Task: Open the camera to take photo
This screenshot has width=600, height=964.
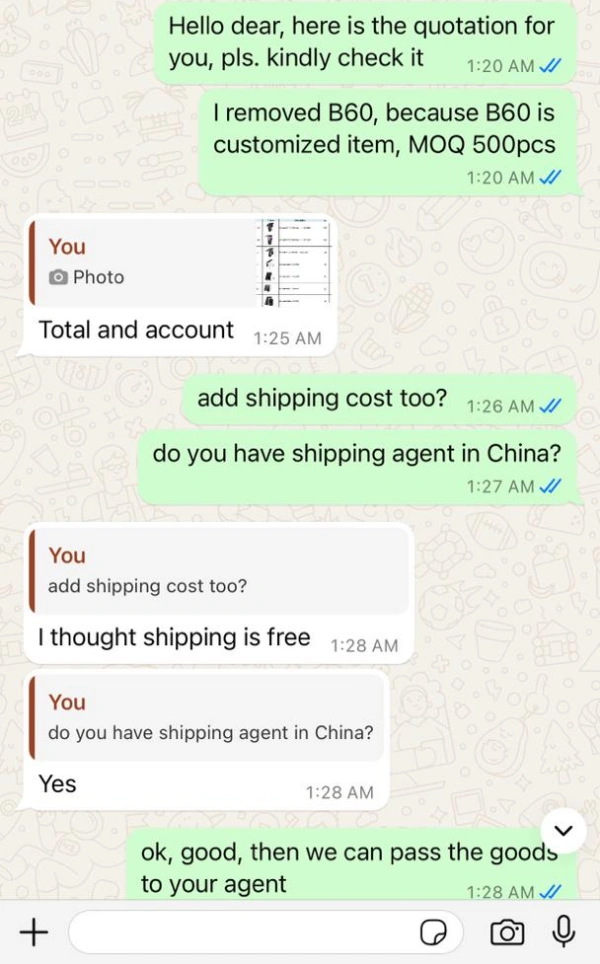Action: (x=507, y=932)
